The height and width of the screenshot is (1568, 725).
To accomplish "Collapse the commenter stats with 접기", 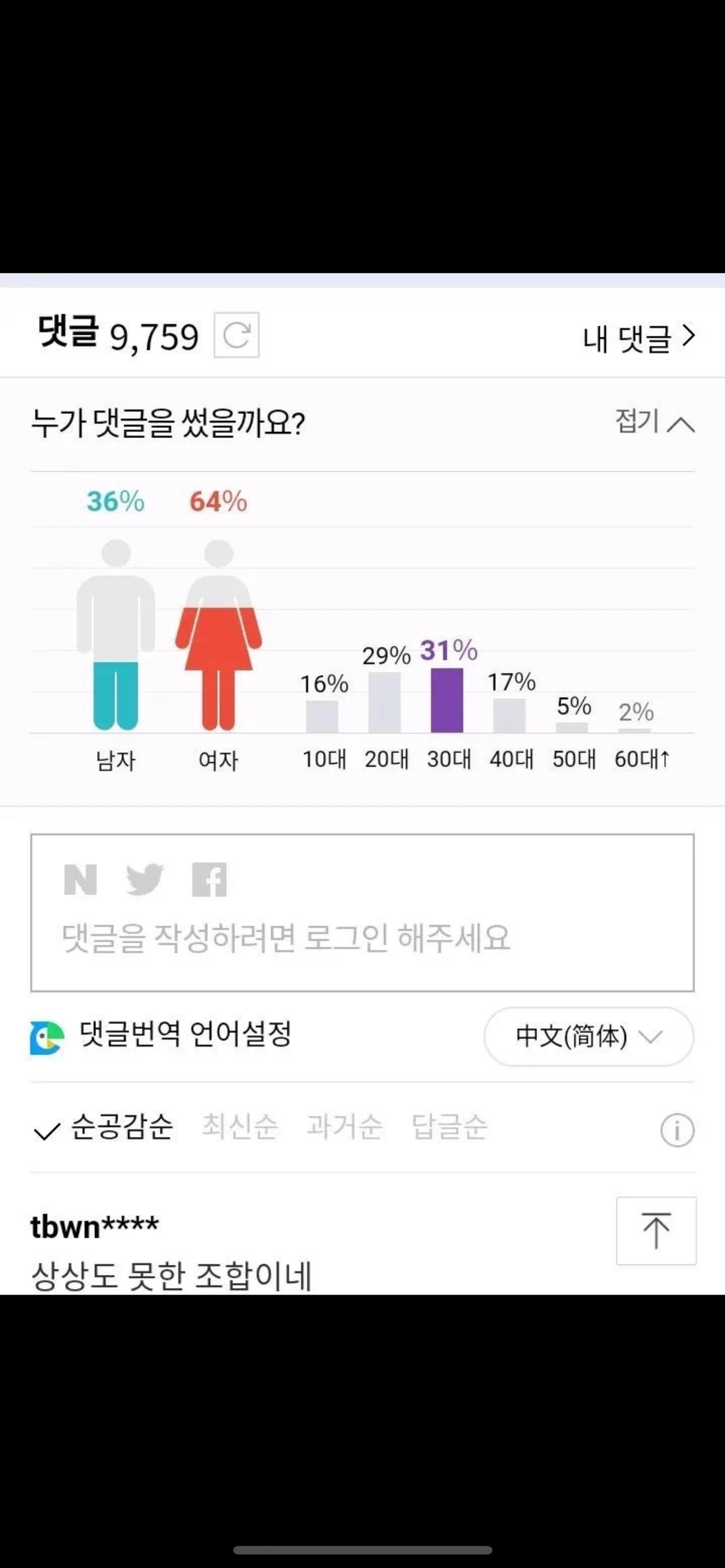I will (654, 422).
